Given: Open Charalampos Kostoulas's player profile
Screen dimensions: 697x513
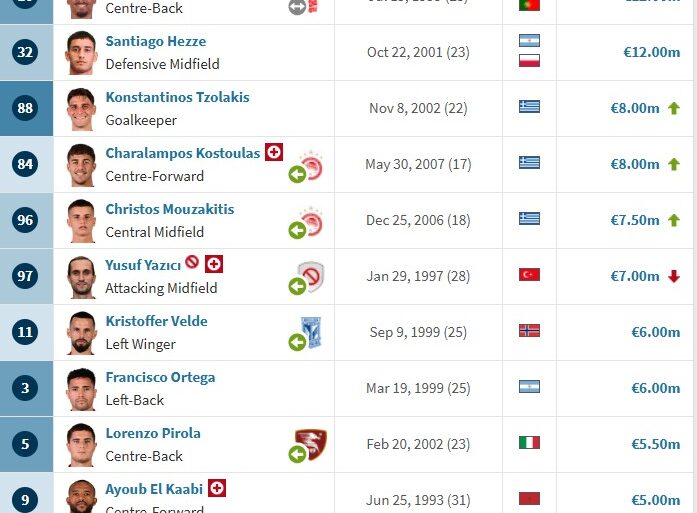Looking at the screenshot, I should pos(182,153).
